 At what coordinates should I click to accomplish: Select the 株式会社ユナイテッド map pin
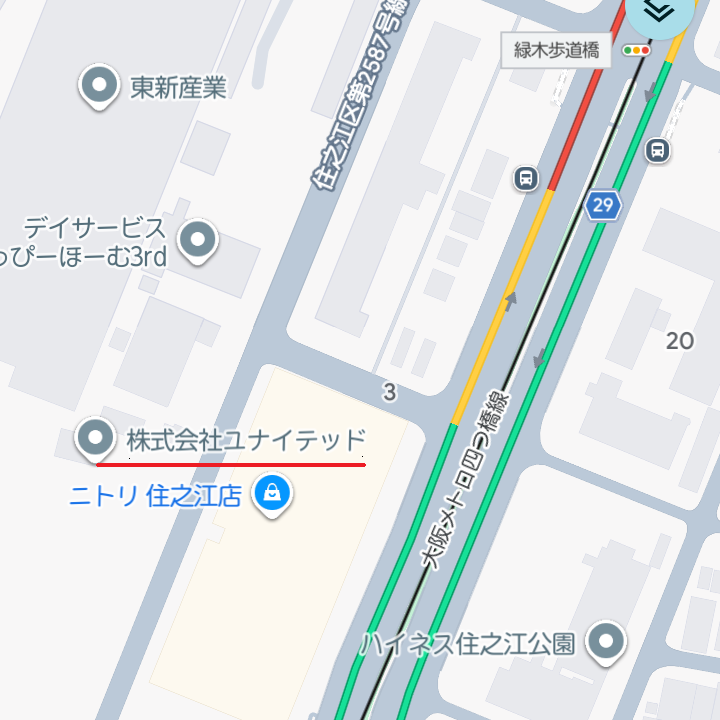(x=96, y=438)
